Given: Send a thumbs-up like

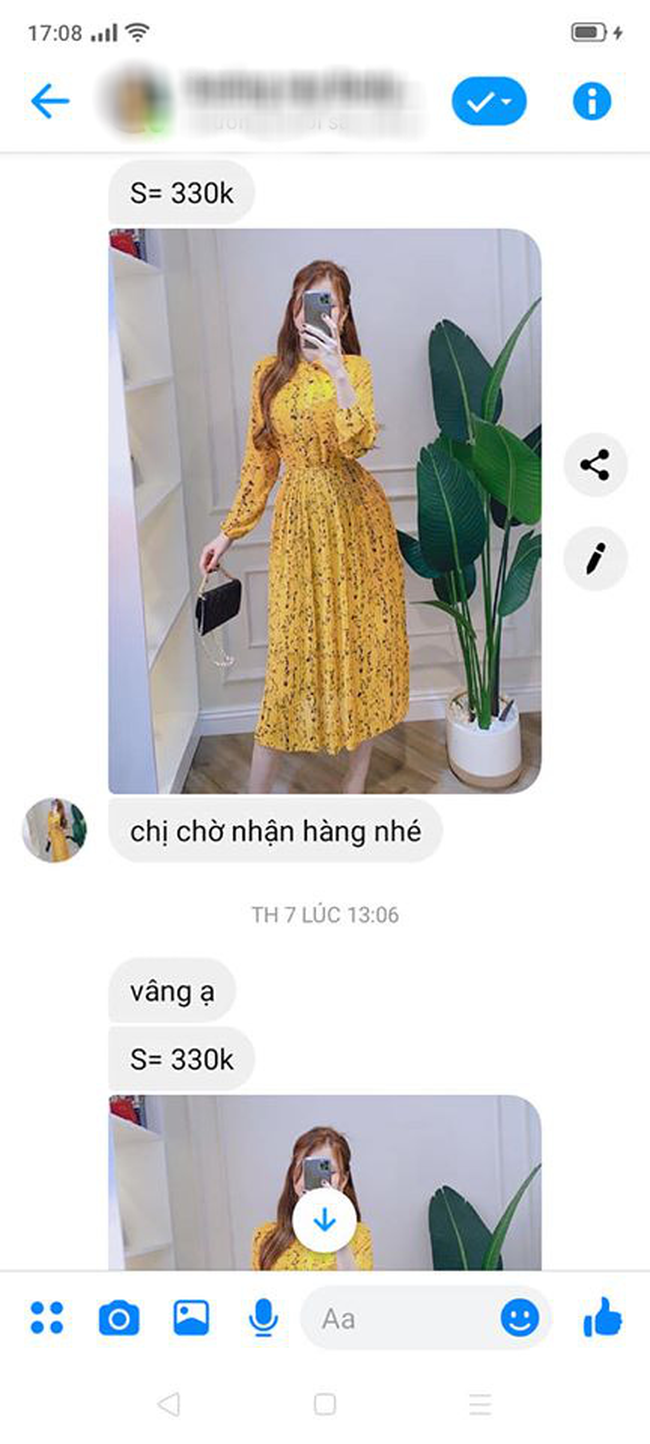Looking at the screenshot, I should click(603, 1319).
